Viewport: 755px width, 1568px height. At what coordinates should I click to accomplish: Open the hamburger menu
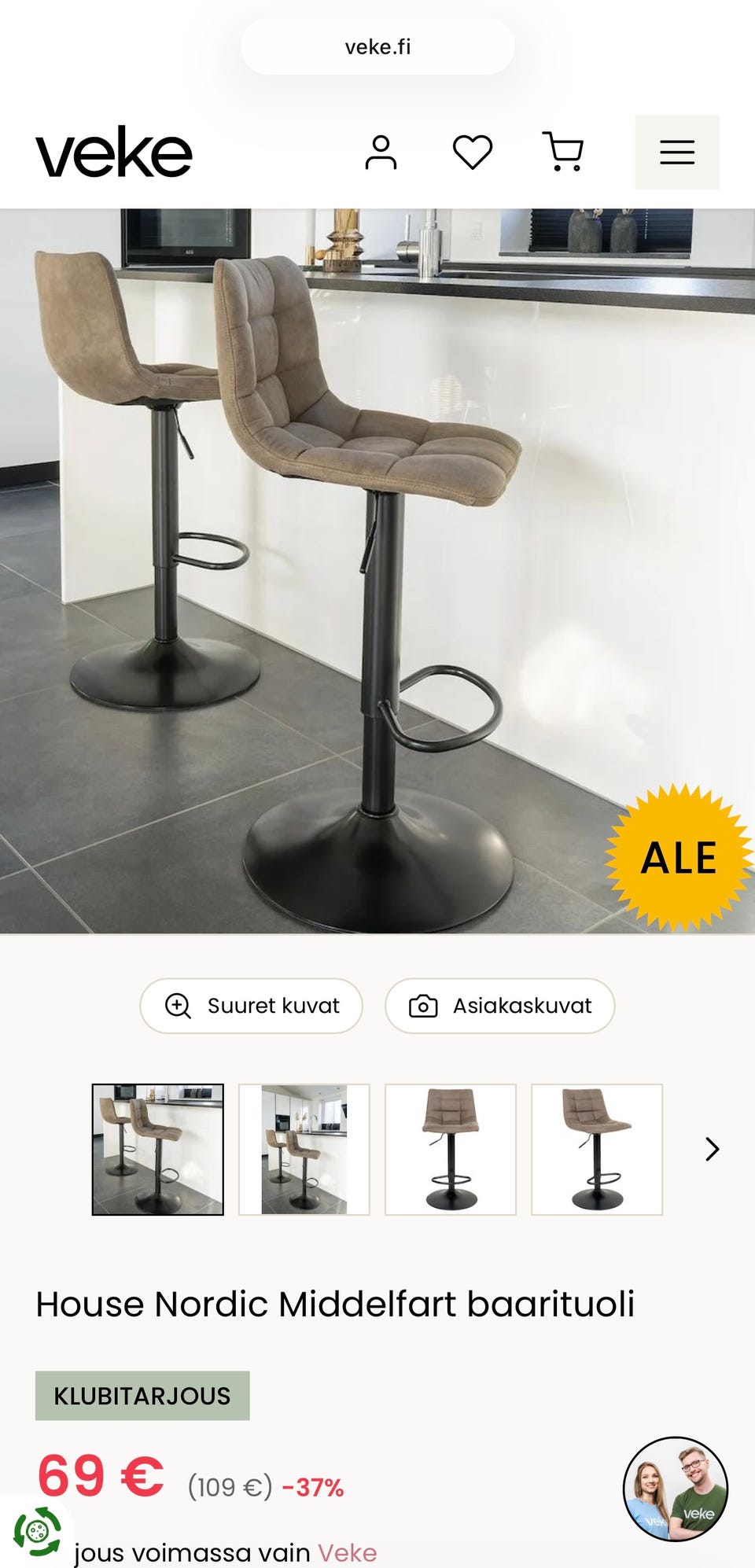677,153
